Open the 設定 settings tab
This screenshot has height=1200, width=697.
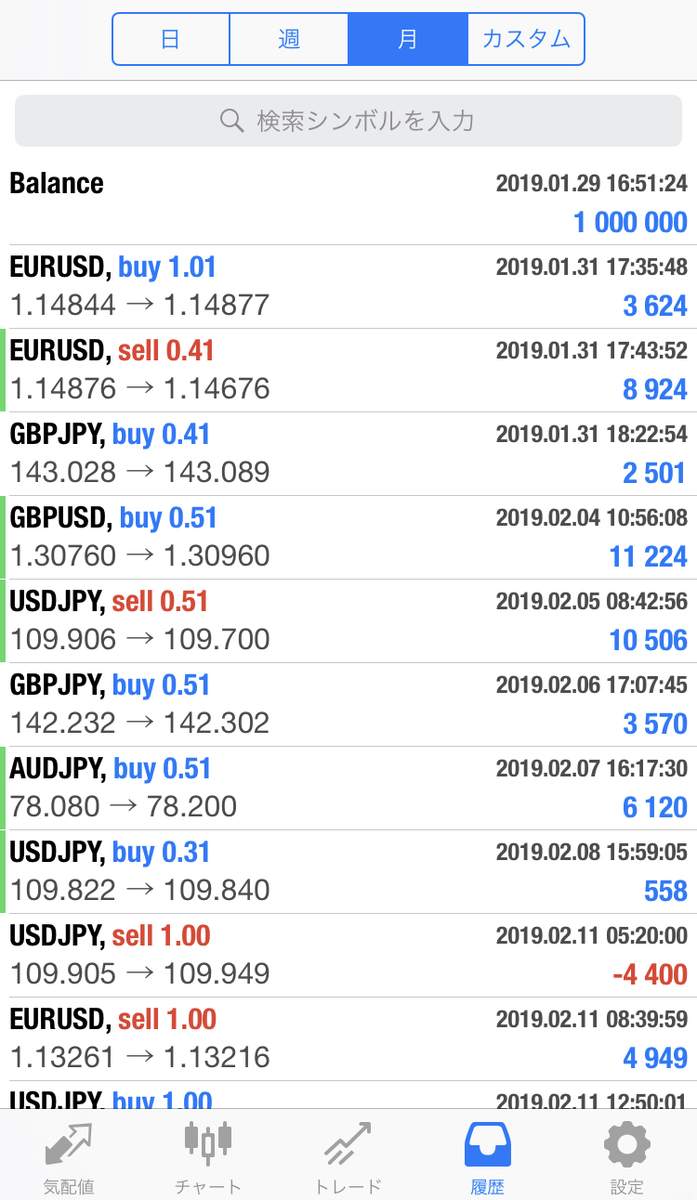pyautogui.click(x=627, y=1156)
